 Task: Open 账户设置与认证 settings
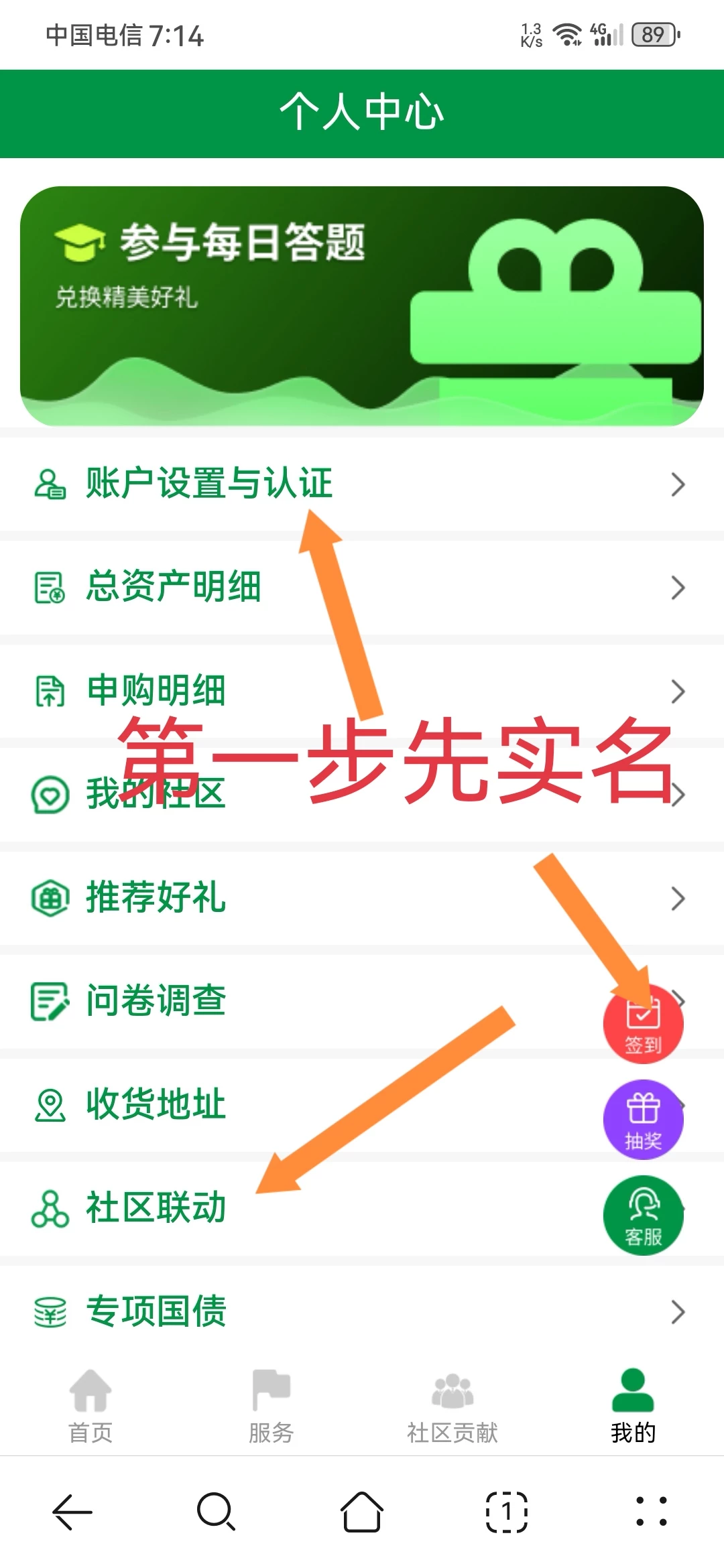tap(209, 483)
